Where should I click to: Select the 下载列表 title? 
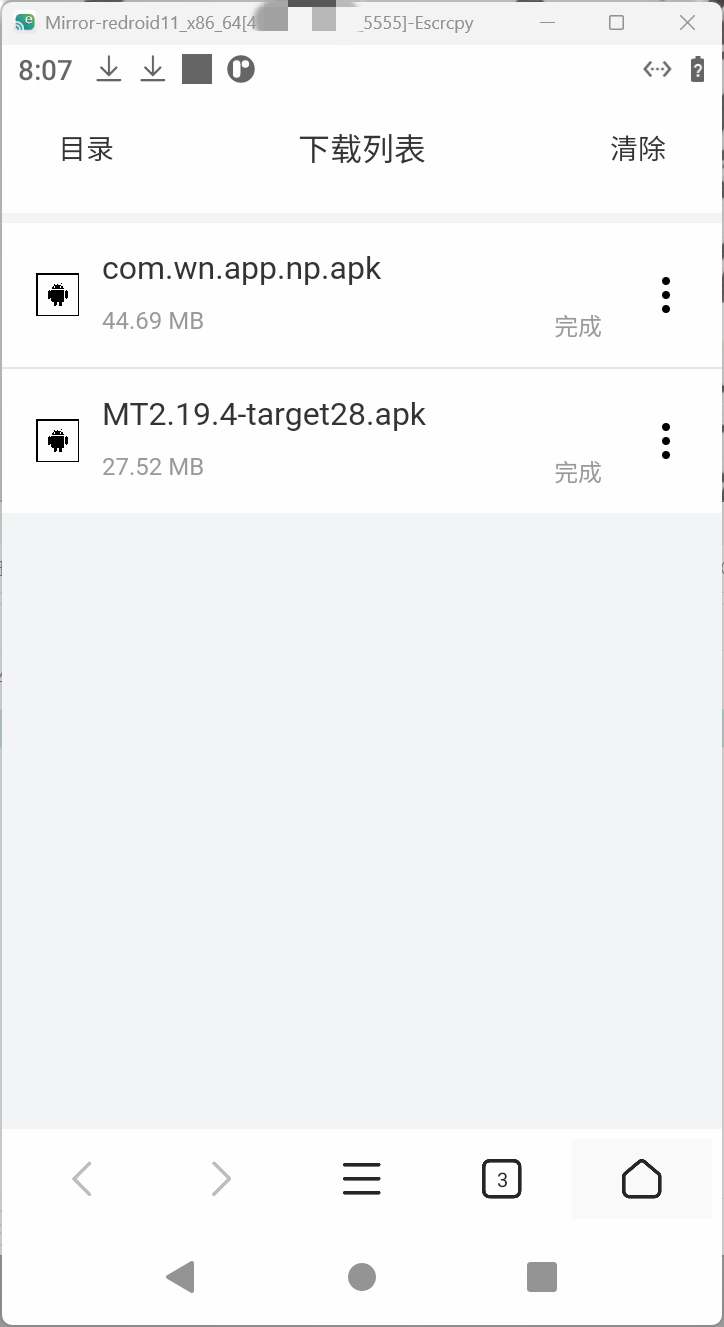click(363, 148)
